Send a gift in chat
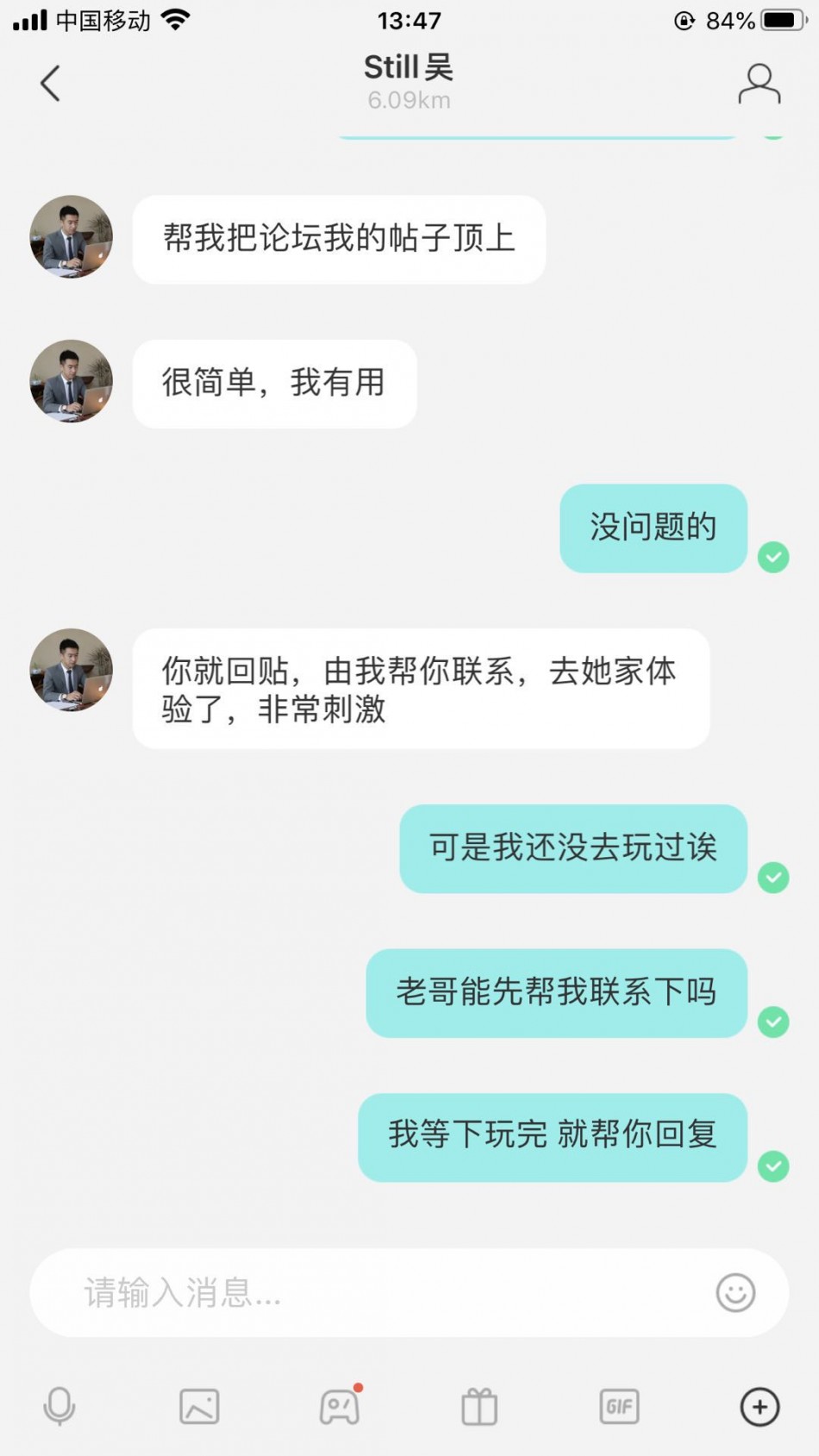Viewport: 819px width, 1456px height. click(x=479, y=1406)
